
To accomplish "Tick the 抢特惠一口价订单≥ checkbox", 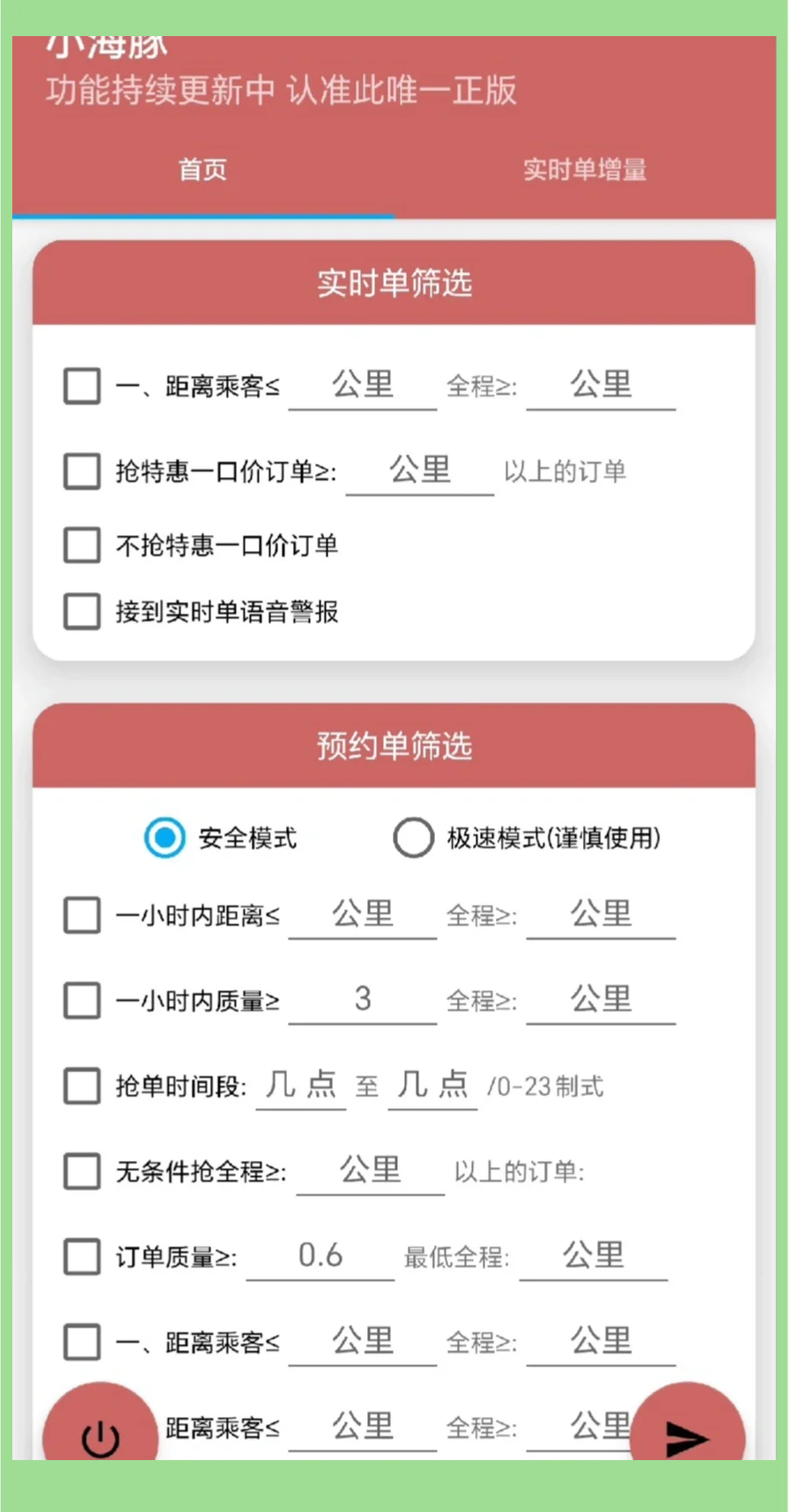I will point(82,471).
